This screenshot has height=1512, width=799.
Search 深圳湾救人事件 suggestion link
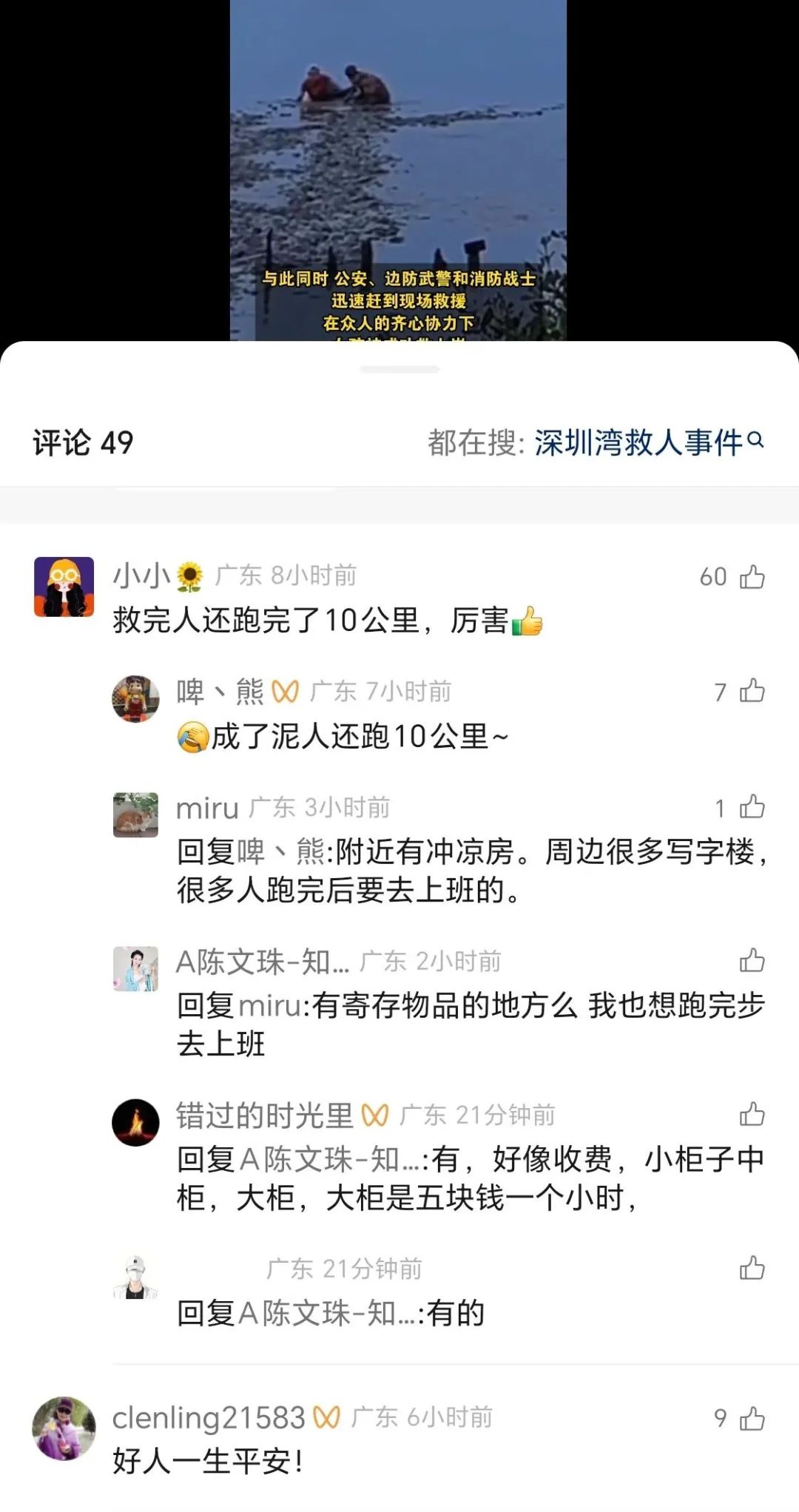(647, 442)
